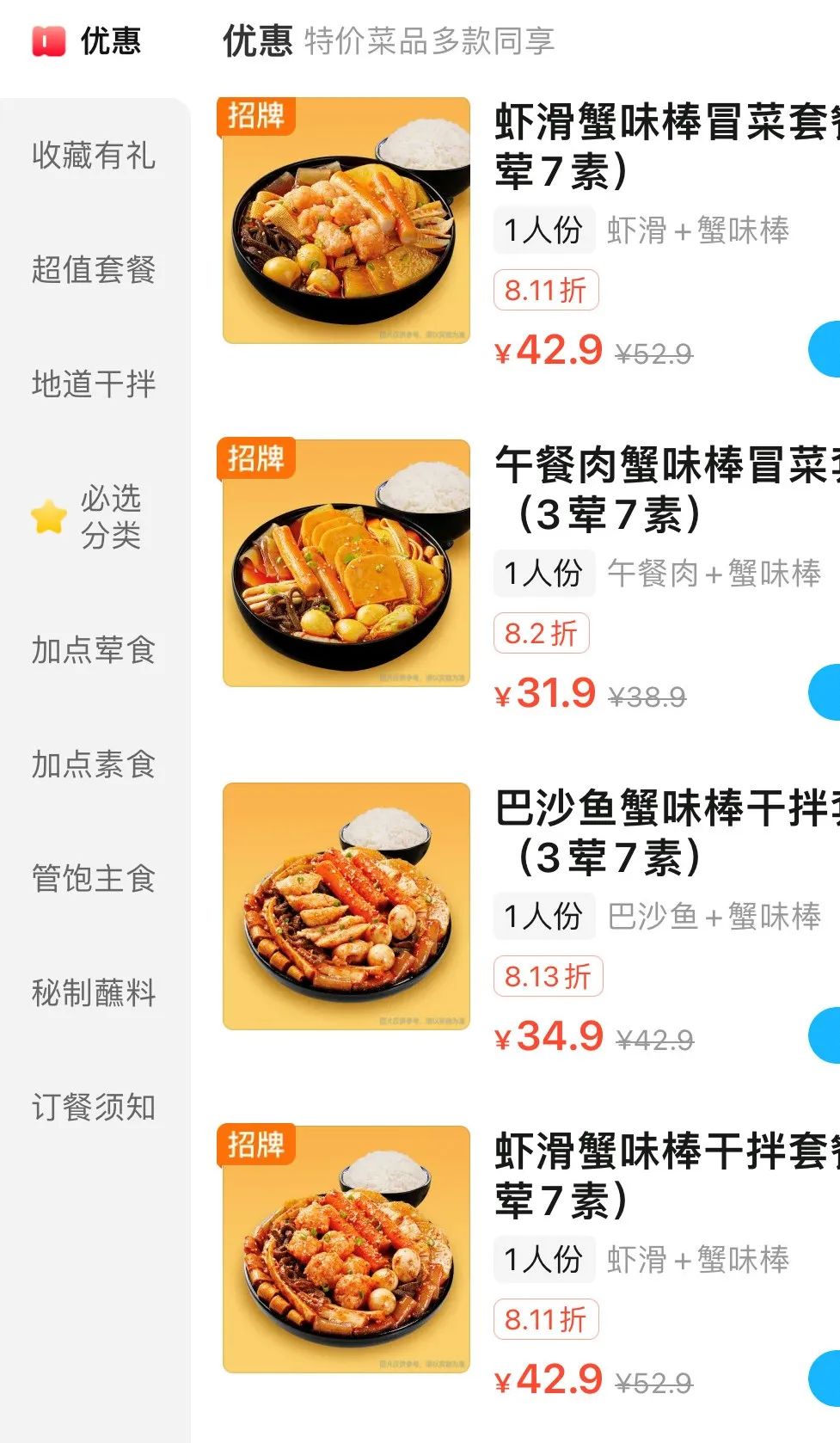Click the 招牌 badge on the bottom dish
The image size is (840, 1443).
255,1145
